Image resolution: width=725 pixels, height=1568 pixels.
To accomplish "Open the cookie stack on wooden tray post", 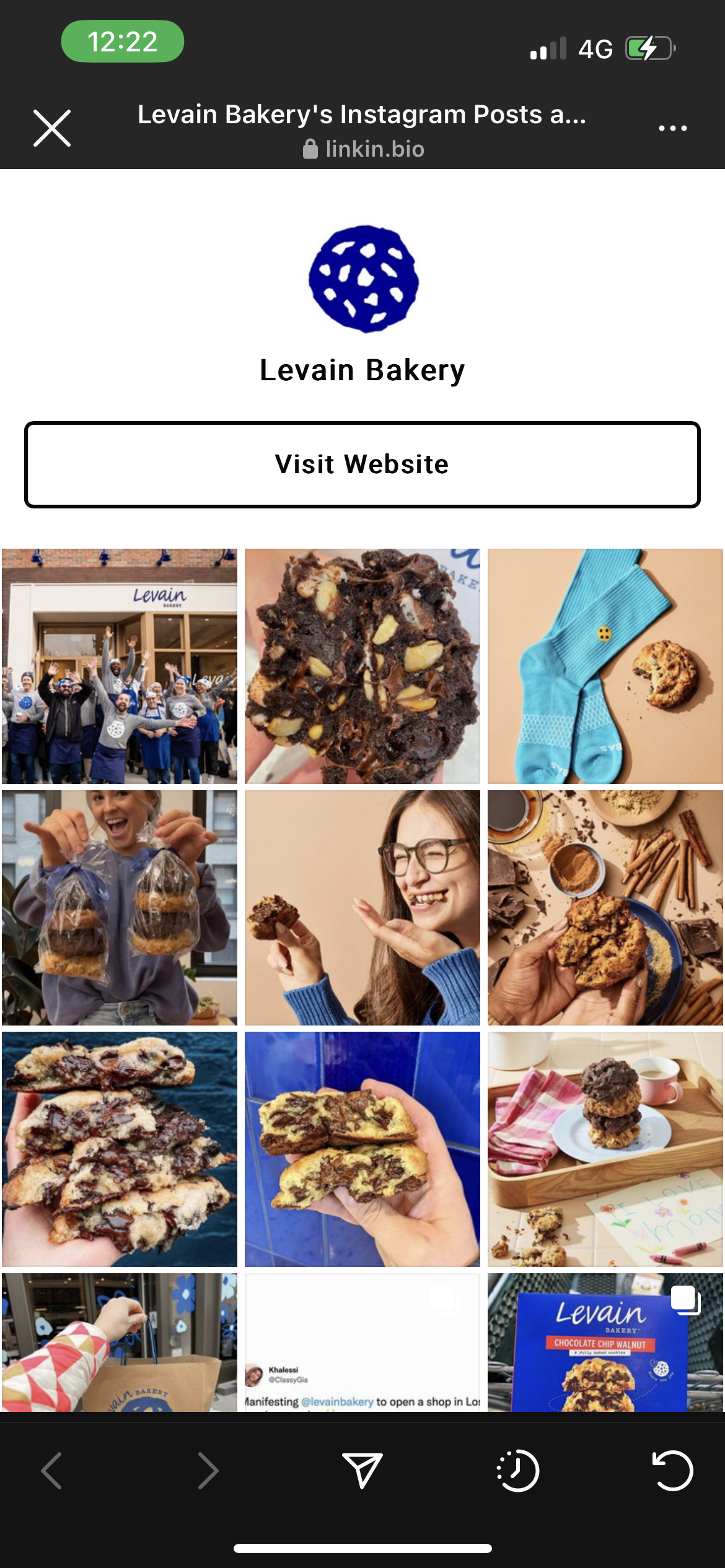I will click(x=605, y=1149).
